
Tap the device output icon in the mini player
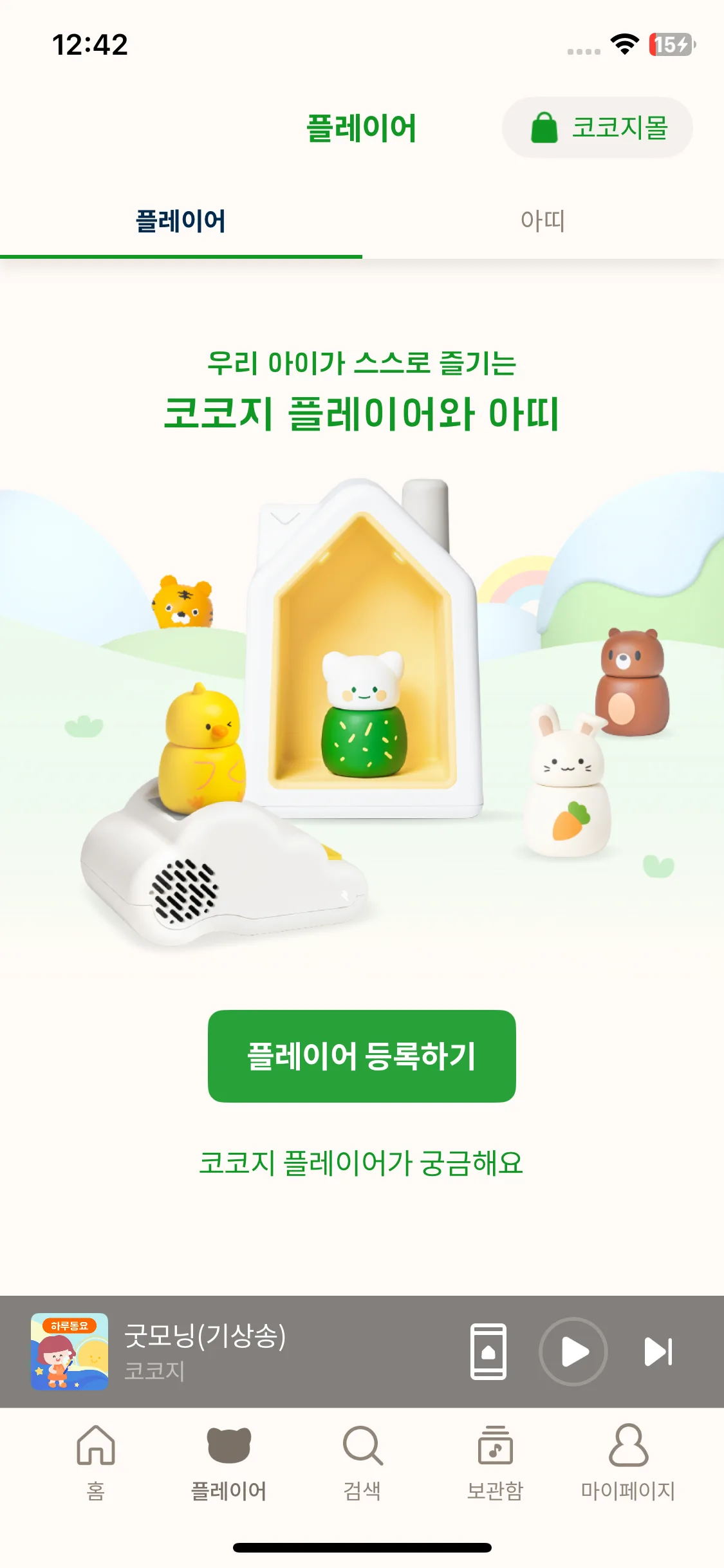click(489, 1352)
